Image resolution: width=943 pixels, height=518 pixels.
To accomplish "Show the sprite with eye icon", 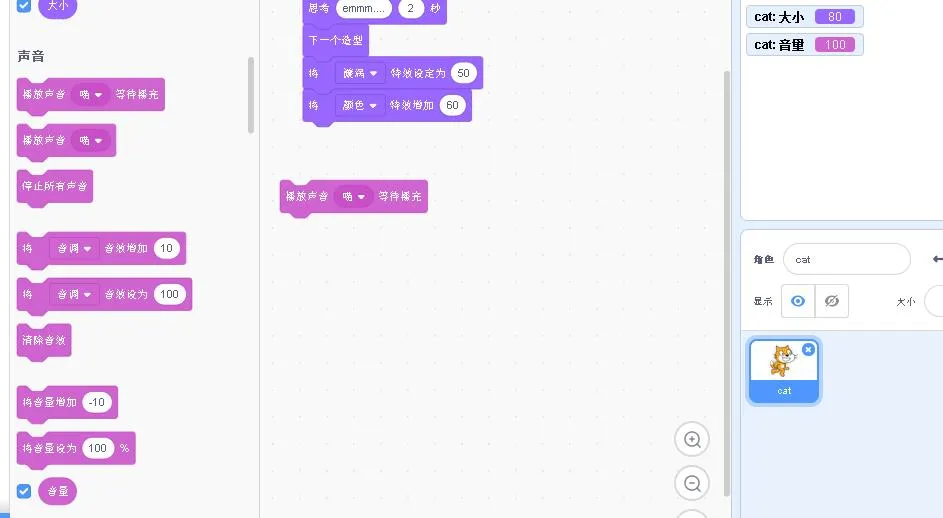I will point(797,301).
